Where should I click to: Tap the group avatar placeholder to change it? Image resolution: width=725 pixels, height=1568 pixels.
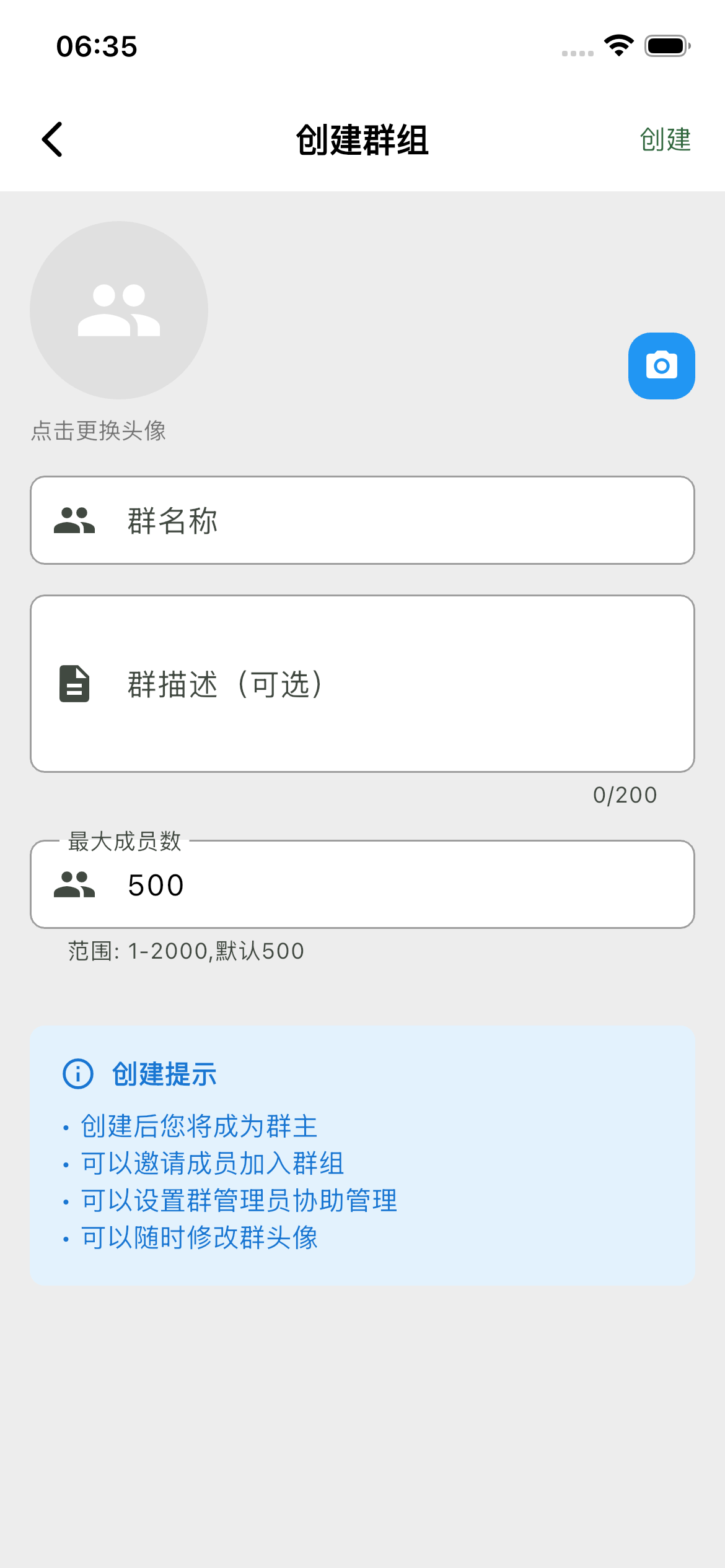[119, 310]
